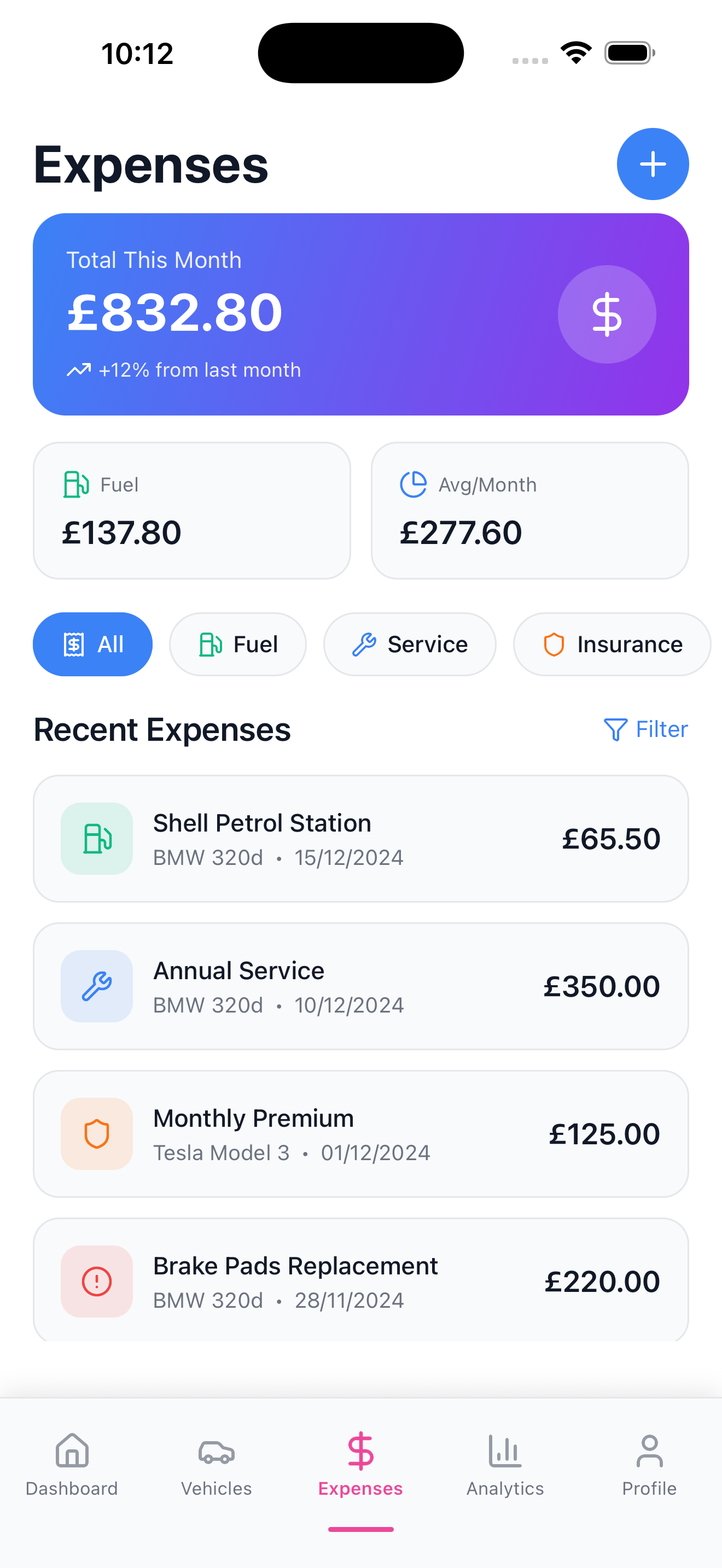Open the Filter options for Recent Expenses
Screen dimensions: 722x1568
(647, 728)
